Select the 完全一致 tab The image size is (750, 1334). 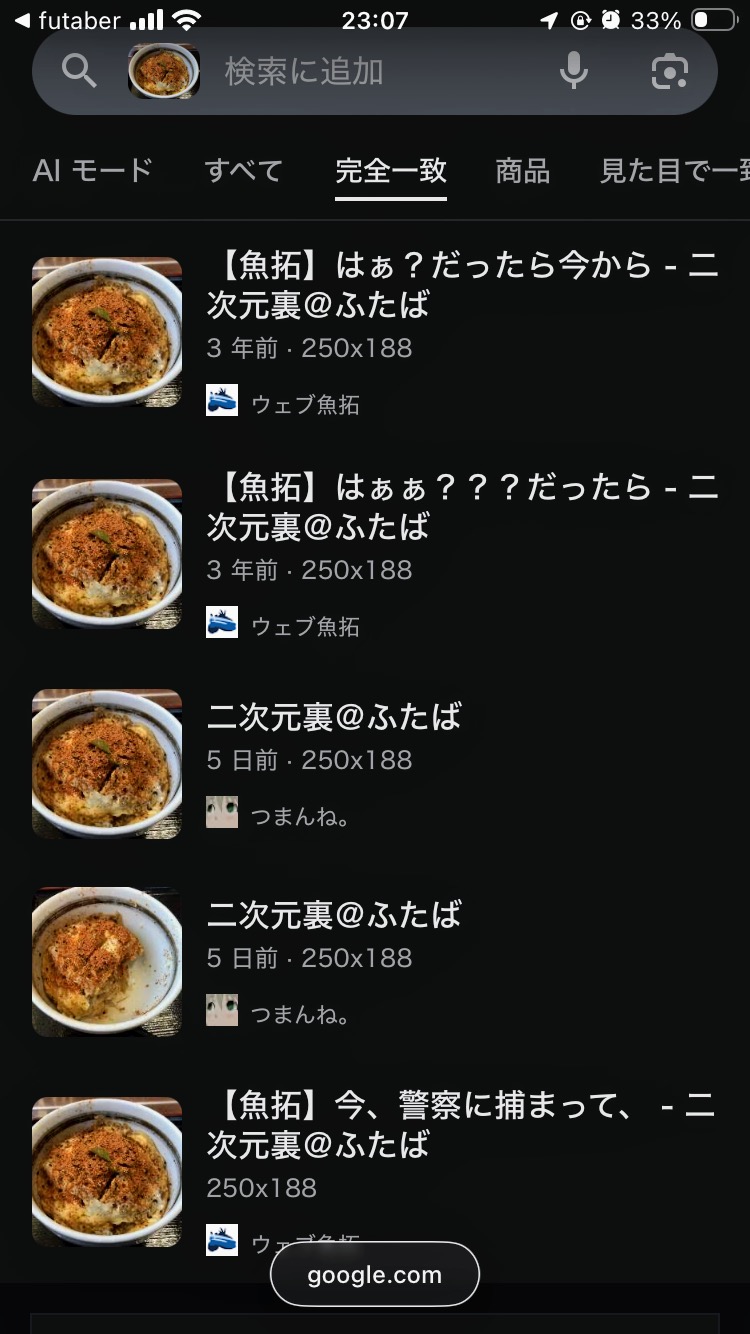391,171
